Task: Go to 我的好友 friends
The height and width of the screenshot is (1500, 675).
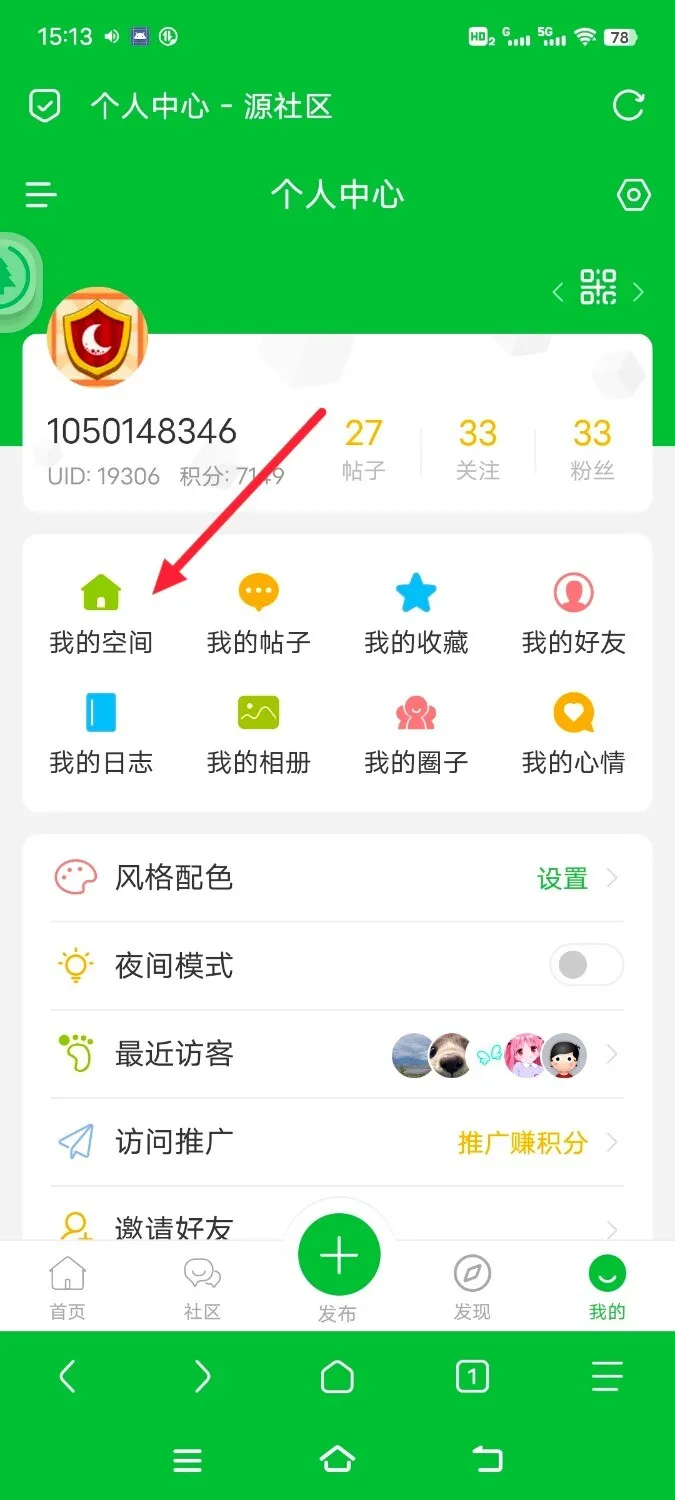Action: [x=573, y=613]
